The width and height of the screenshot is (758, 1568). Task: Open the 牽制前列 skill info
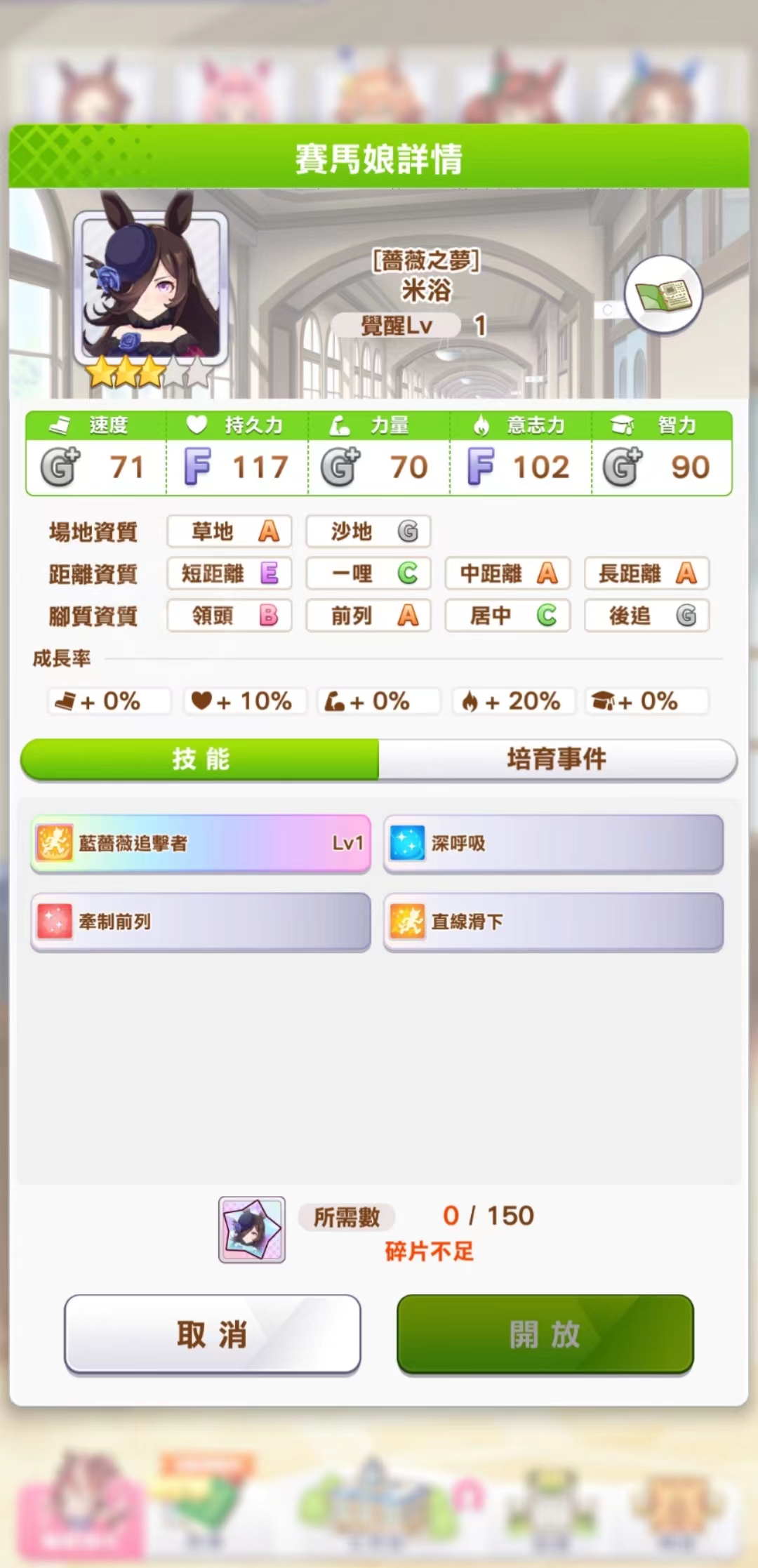pos(201,922)
